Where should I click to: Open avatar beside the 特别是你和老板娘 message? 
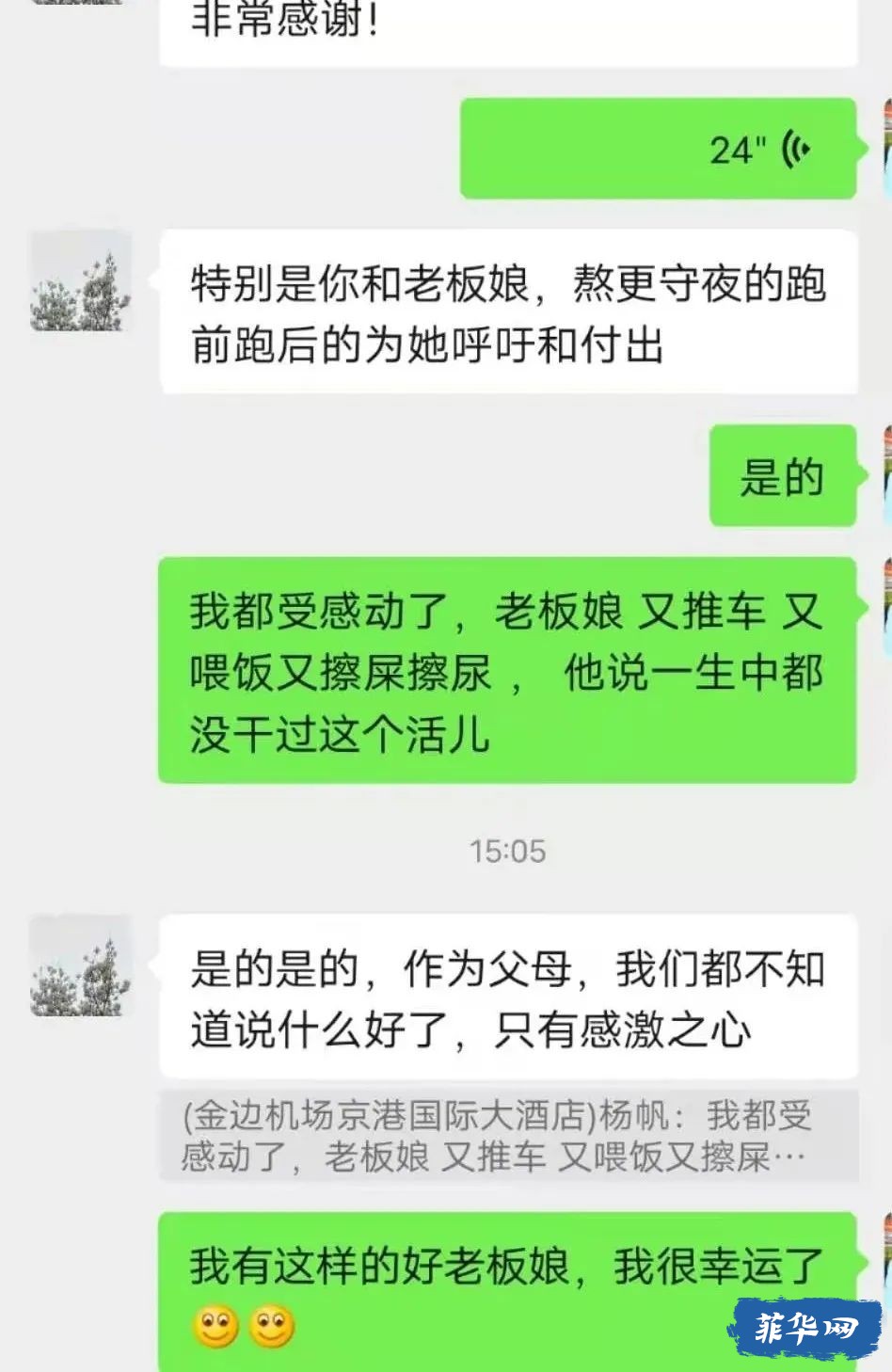(81, 280)
